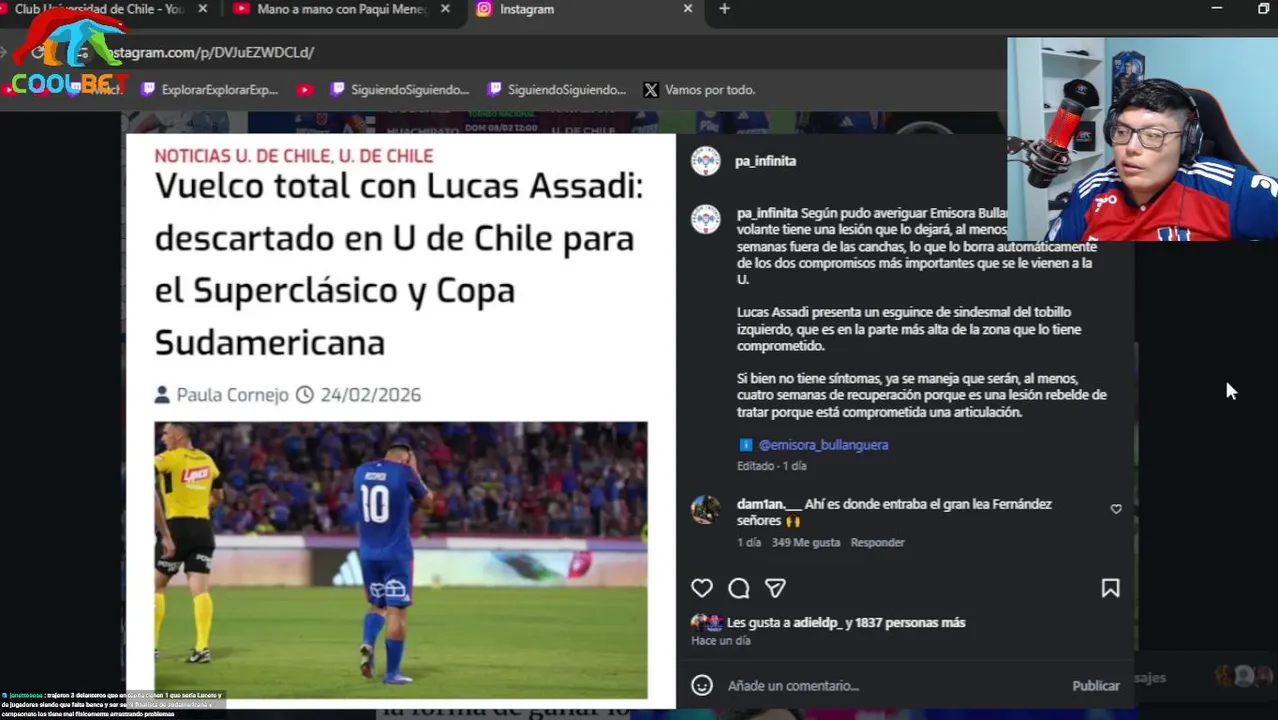Focus the 'Añade un comentario' field

880,685
